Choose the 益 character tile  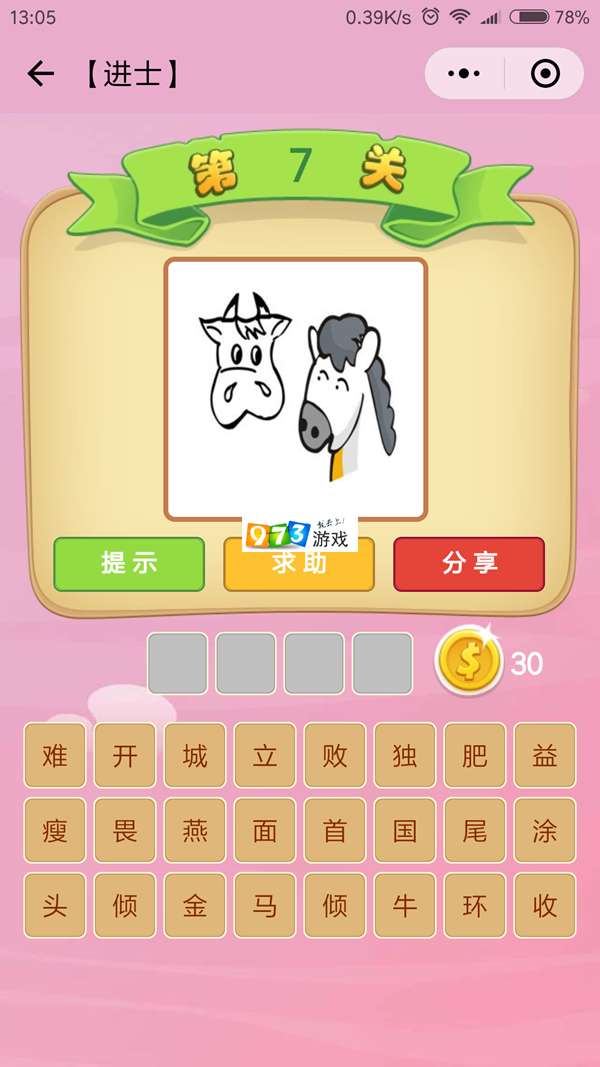[545, 756]
